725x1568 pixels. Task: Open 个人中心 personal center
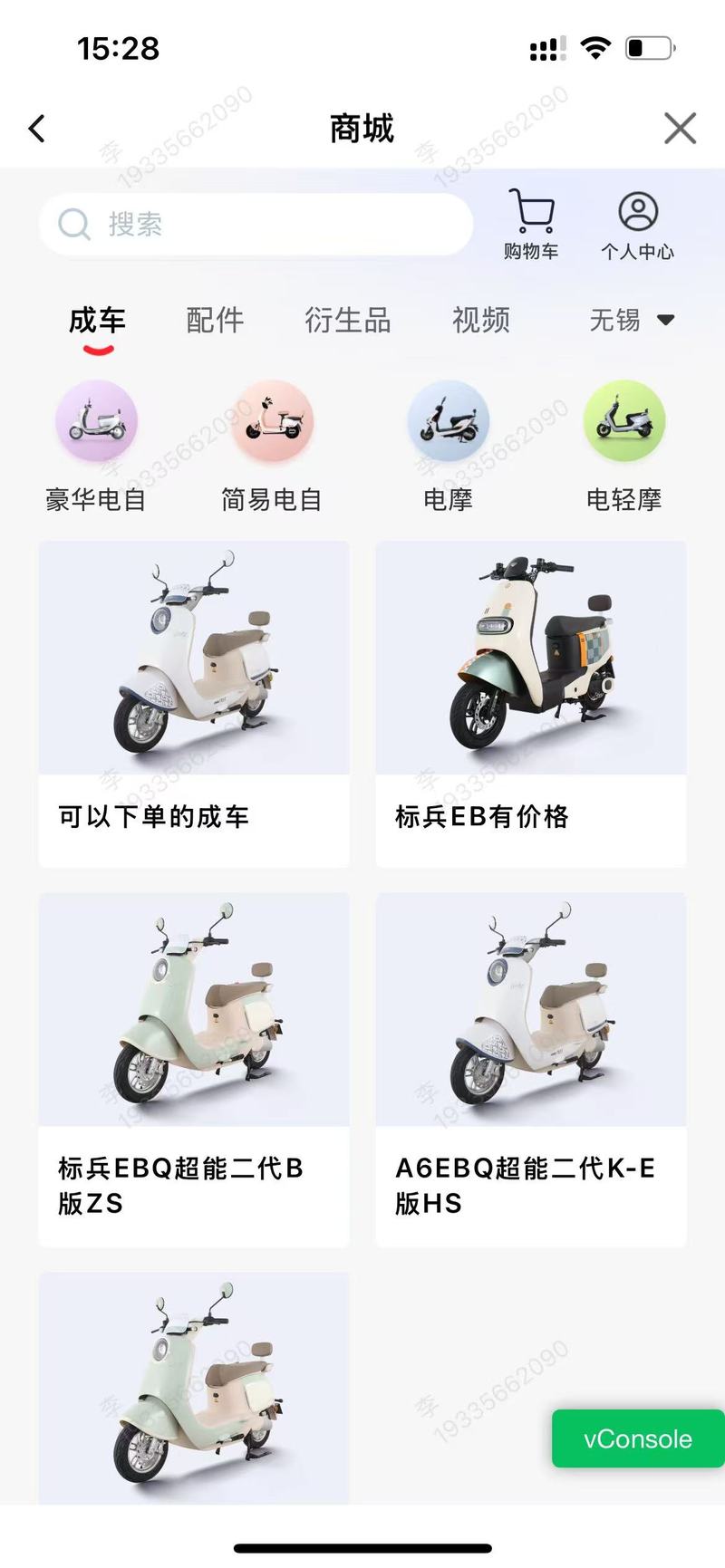637,225
